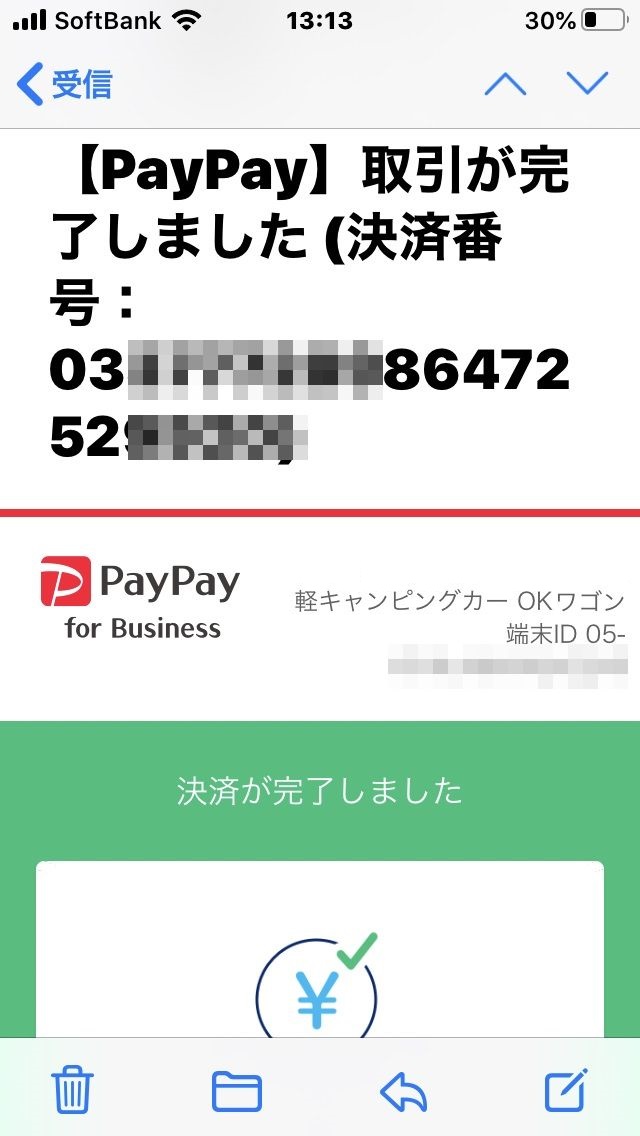Go back to the 受信 inbox
This screenshot has height=1136, width=640.
(64, 84)
